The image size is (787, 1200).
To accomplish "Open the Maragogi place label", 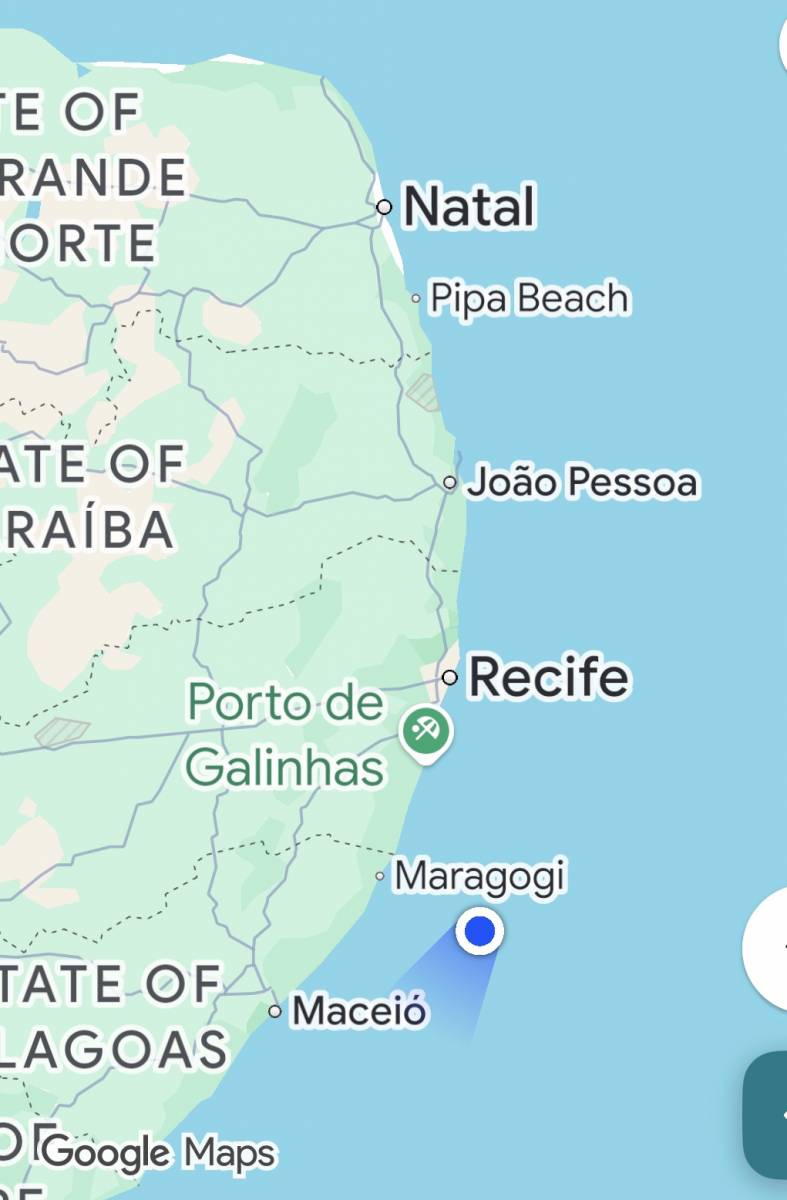I will (479, 875).
